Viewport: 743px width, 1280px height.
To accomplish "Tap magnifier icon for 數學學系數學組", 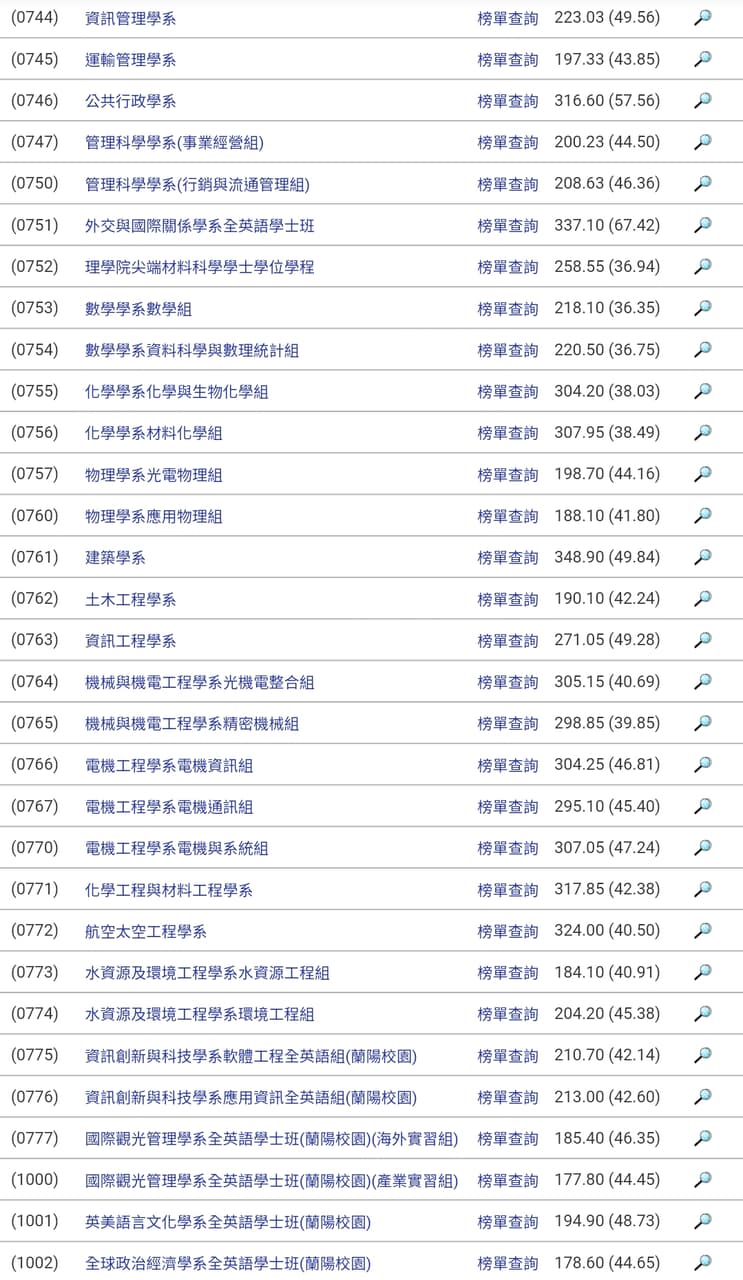I will click(703, 308).
